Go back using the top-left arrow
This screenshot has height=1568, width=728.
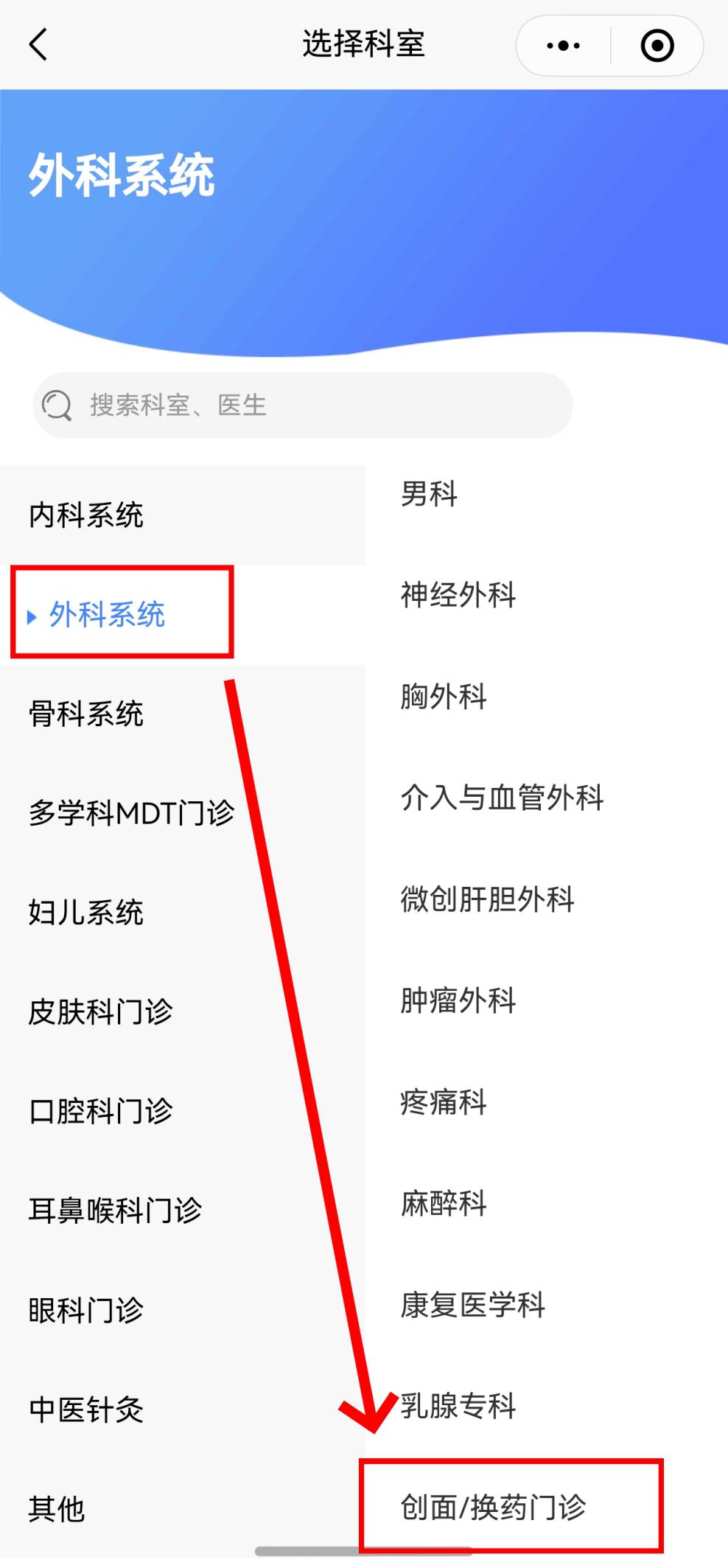tap(38, 44)
